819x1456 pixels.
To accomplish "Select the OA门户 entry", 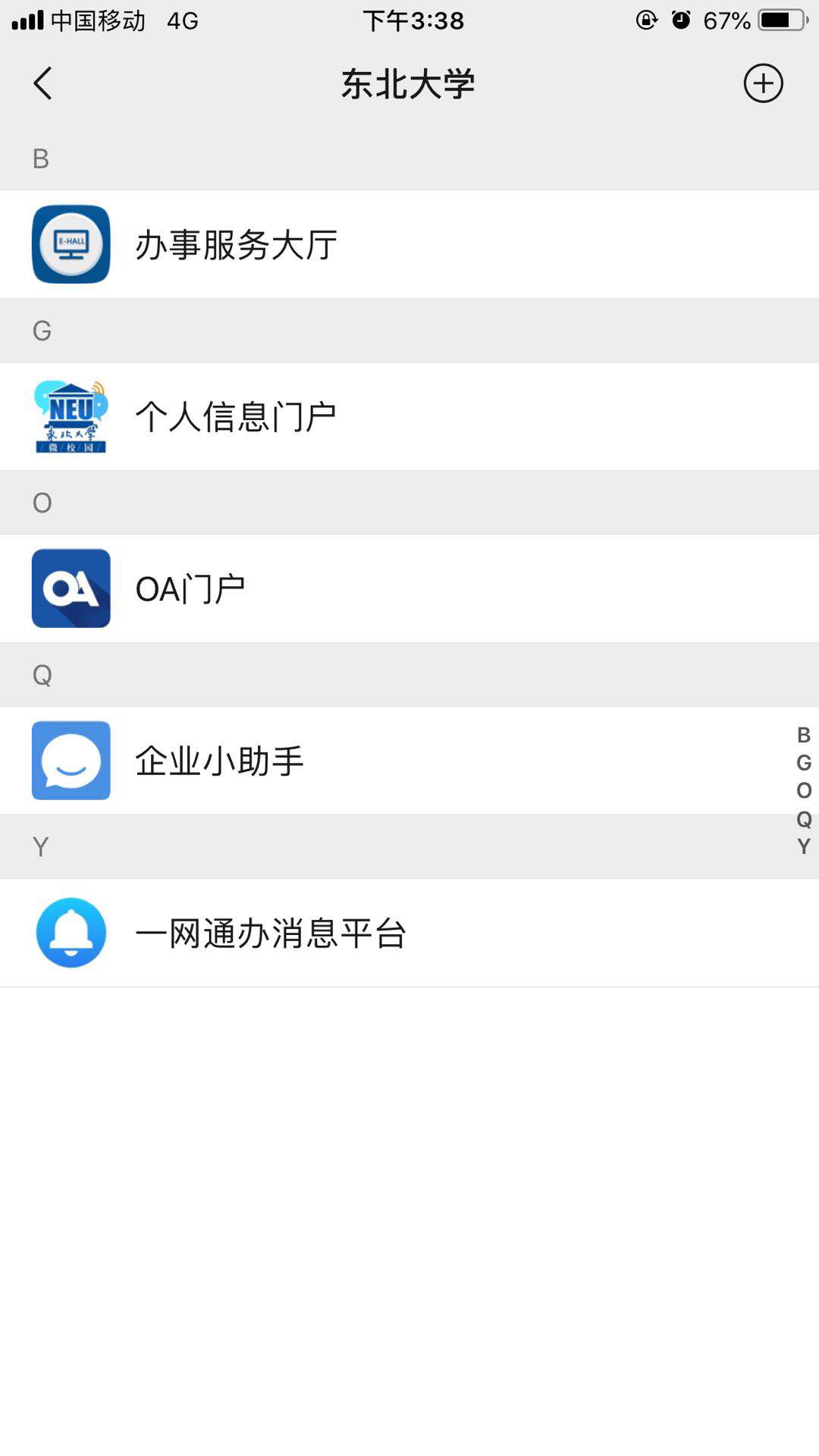I will pyautogui.click(x=190, y=588).
